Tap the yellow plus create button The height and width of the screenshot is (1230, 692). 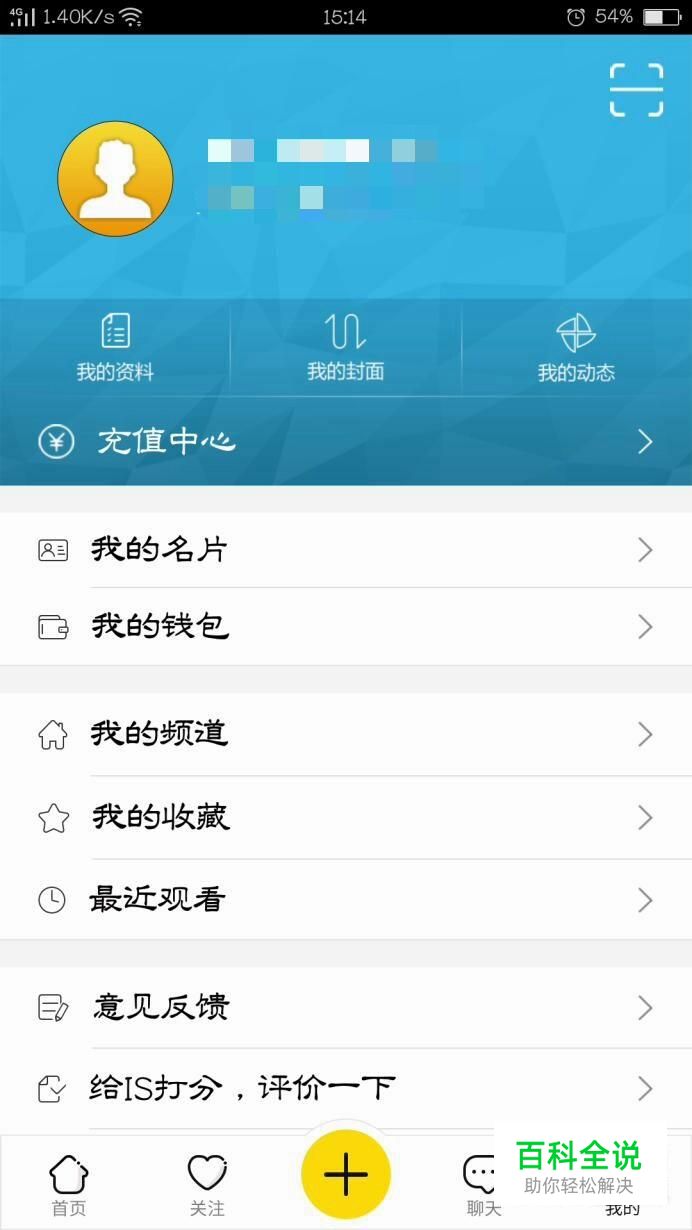[x=346, y=1175]
